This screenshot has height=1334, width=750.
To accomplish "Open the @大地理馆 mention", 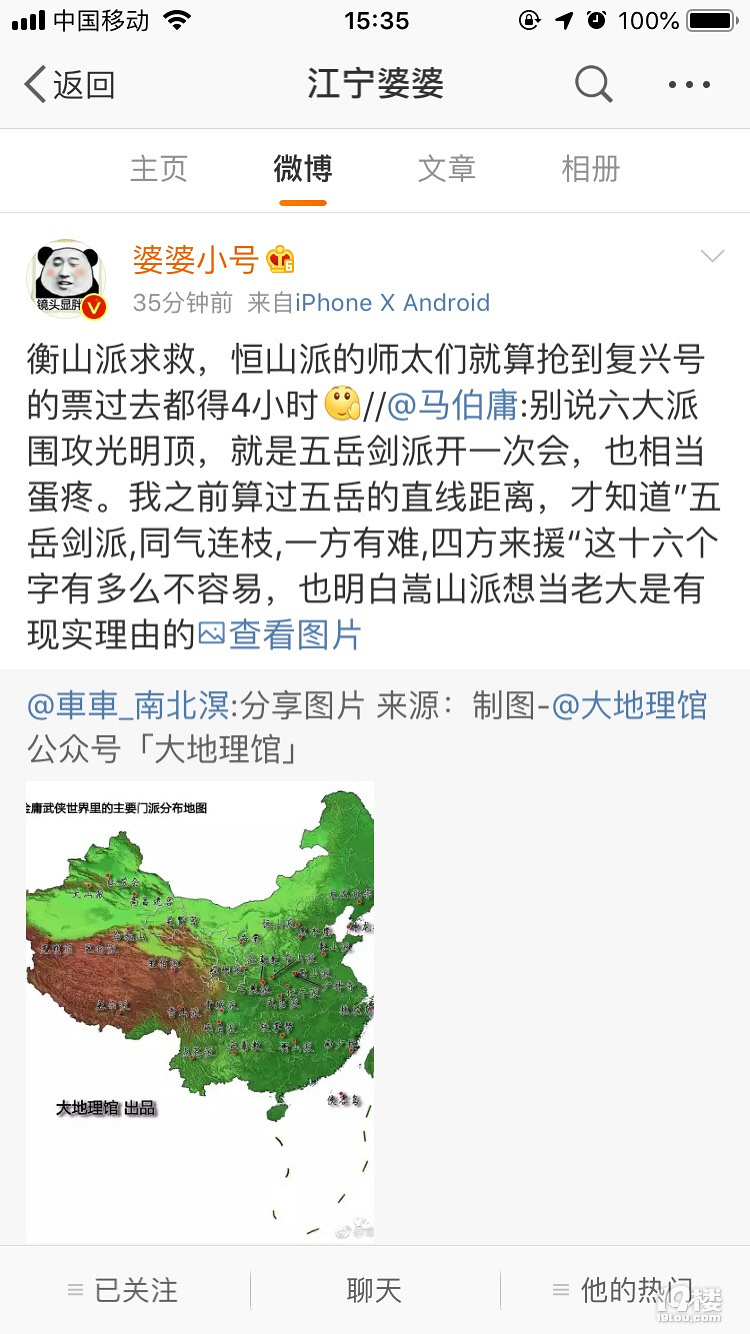I will (x=629, y=706).
